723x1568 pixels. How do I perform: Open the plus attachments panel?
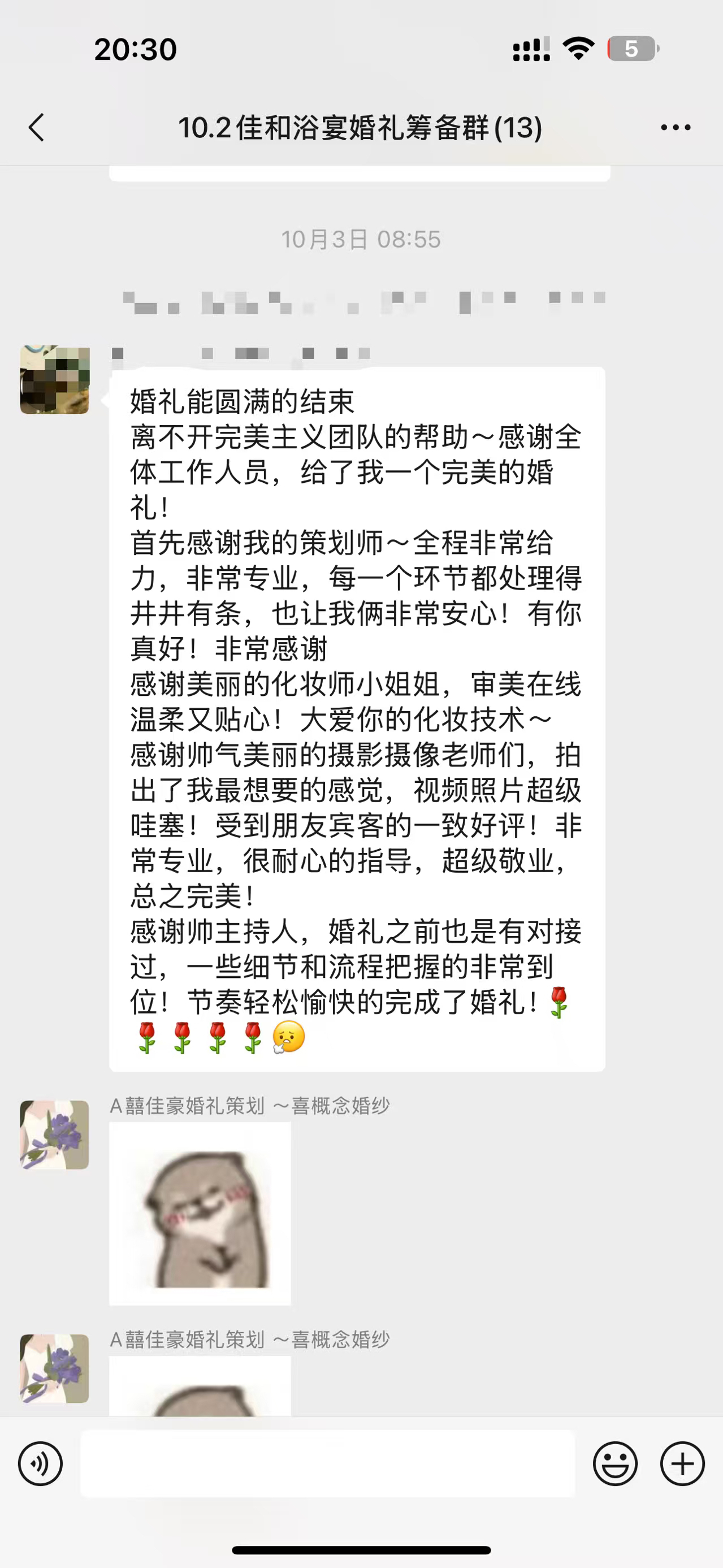(x=682, y=1464)
